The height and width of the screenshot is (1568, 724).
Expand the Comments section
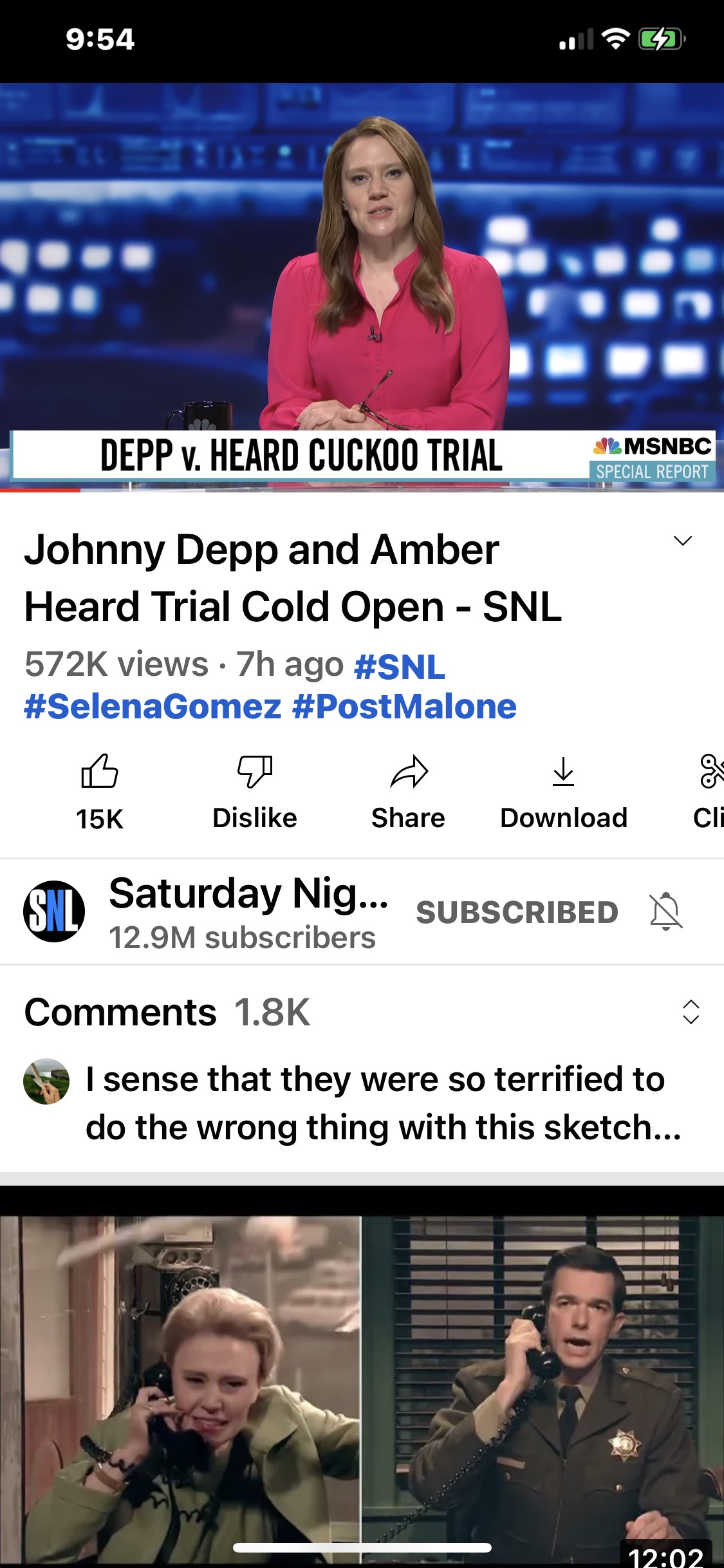pyautogui.click(x=690, y=1012)
